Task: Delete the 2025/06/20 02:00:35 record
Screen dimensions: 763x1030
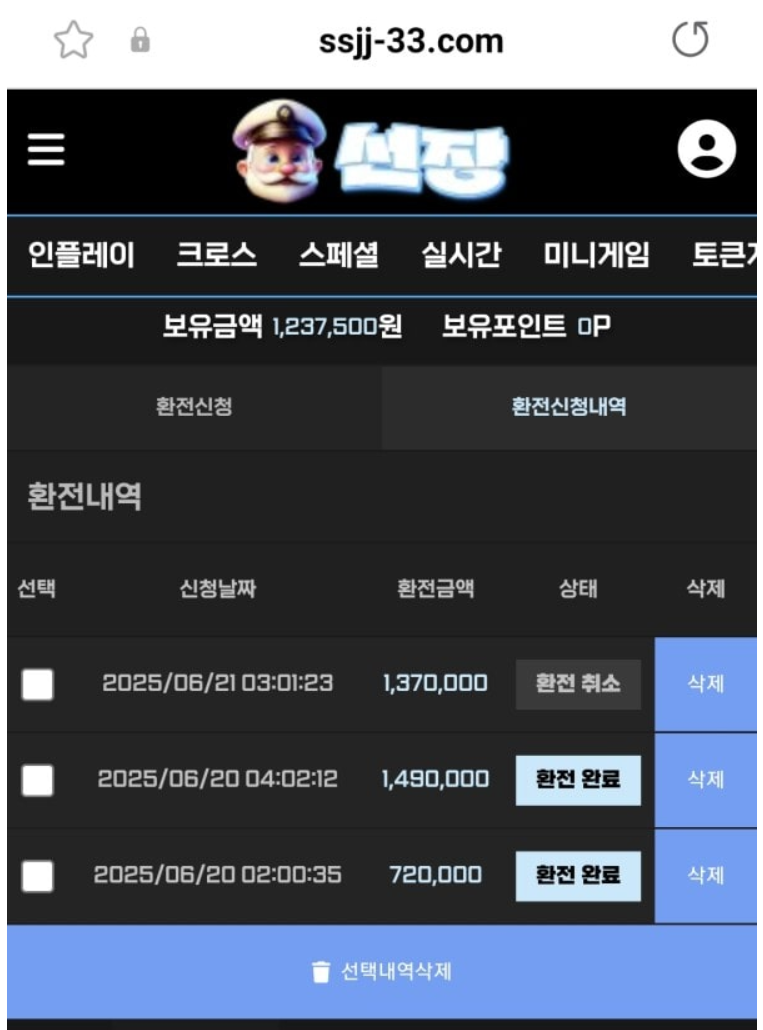Action: (706, 876)
